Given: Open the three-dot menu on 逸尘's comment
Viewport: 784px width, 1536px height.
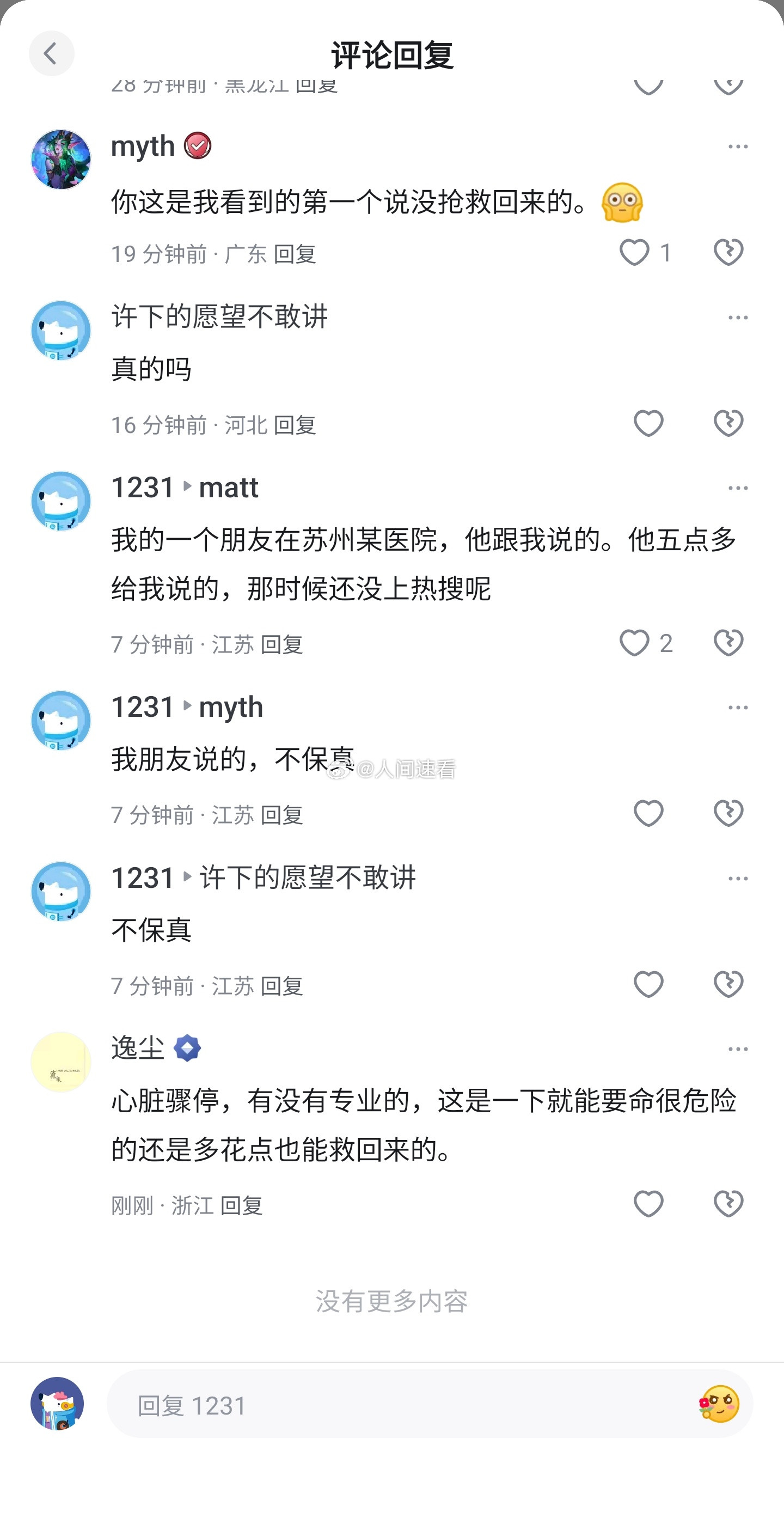Looking at the screenshot, I should 738,1049.
